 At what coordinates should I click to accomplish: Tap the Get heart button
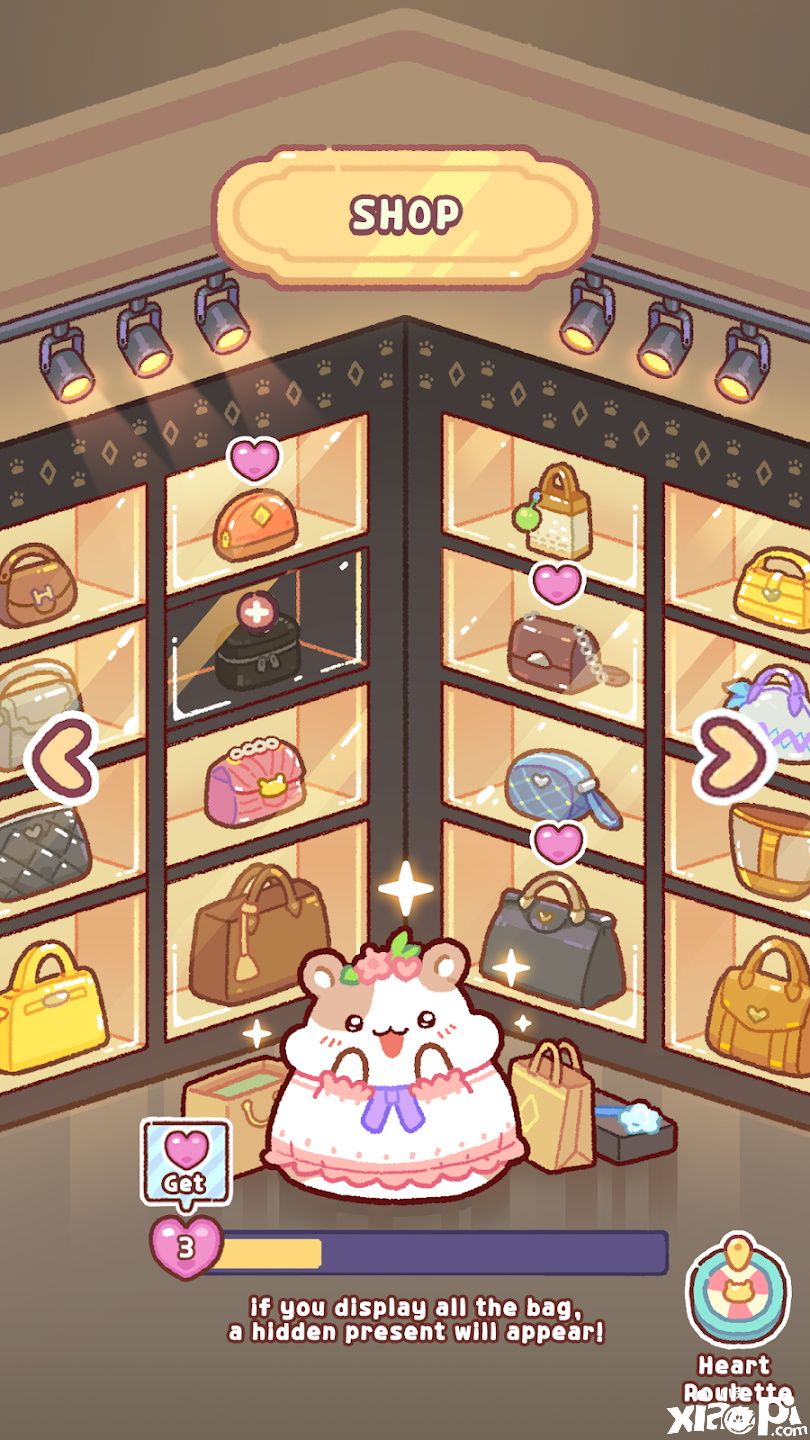coord(185,1160)
